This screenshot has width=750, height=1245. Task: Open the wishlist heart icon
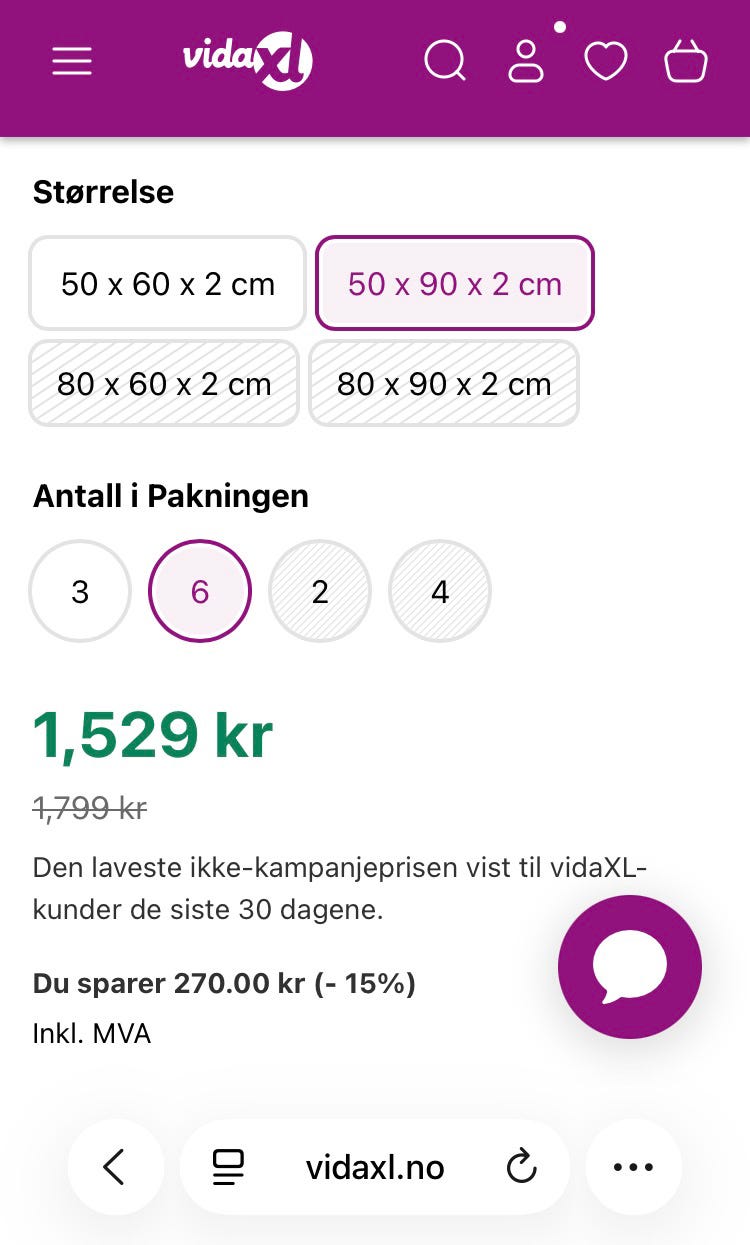[604, 62]
